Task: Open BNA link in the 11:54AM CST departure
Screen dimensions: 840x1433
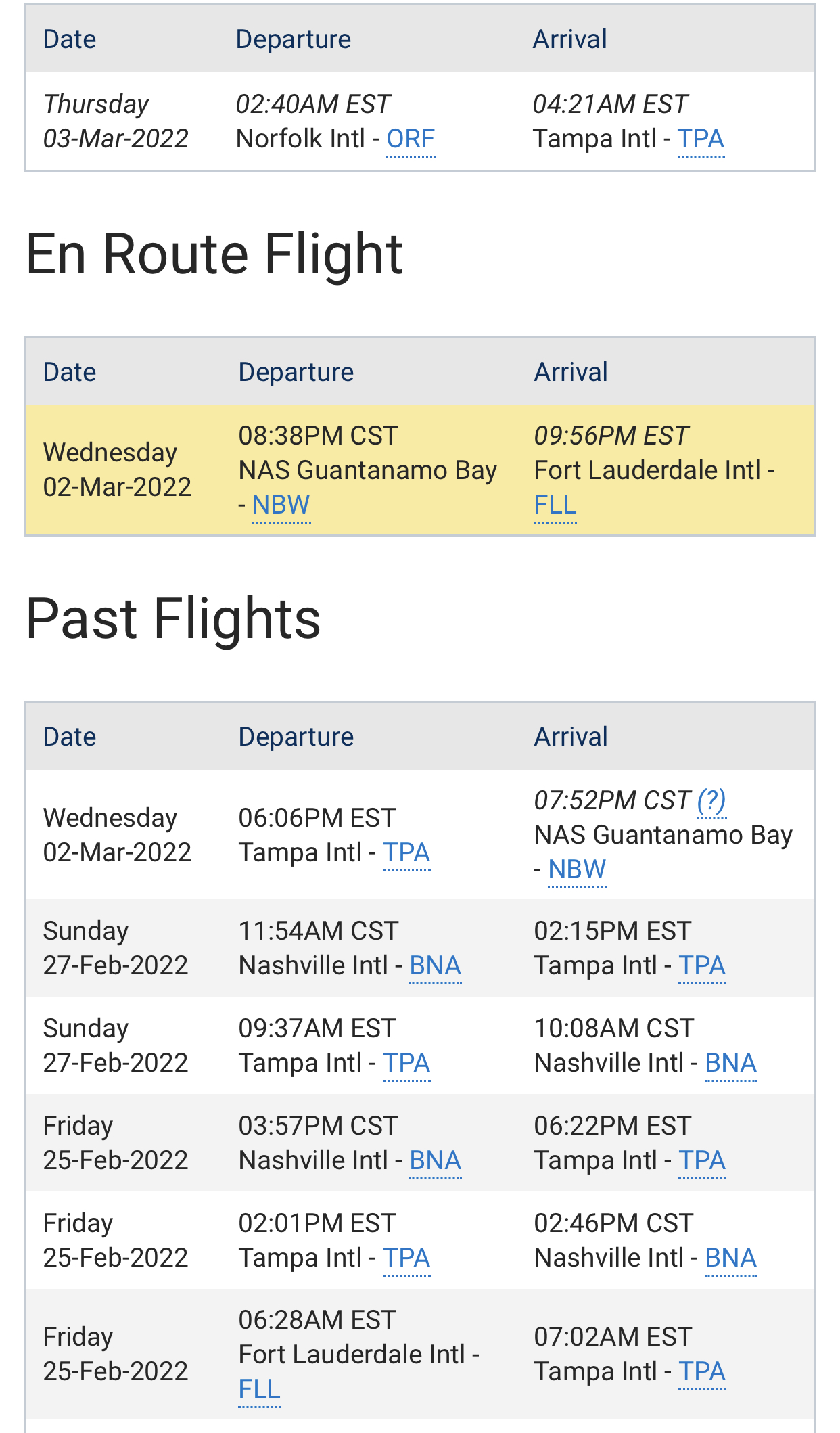Action: 436,966
